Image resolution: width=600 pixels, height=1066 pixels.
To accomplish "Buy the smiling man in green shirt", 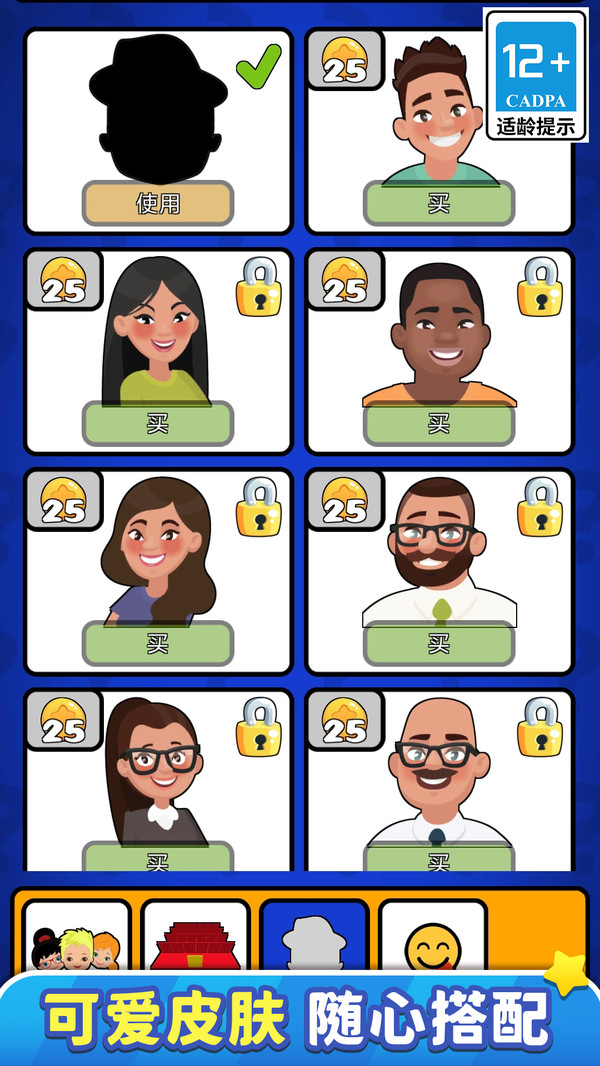I will (x=439, y=203).
